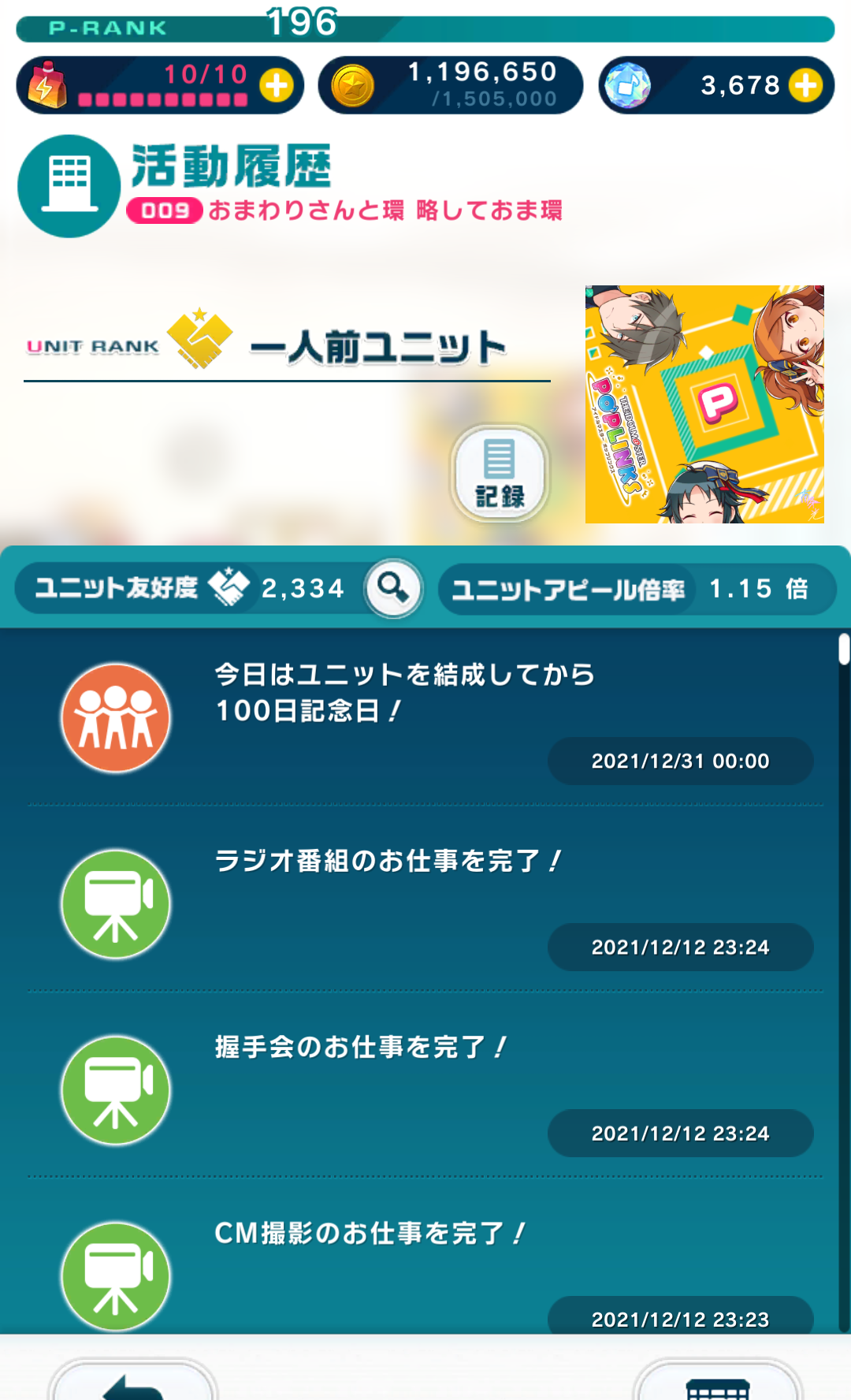Go back using the return arrow button

click(x=132, y=1383)
